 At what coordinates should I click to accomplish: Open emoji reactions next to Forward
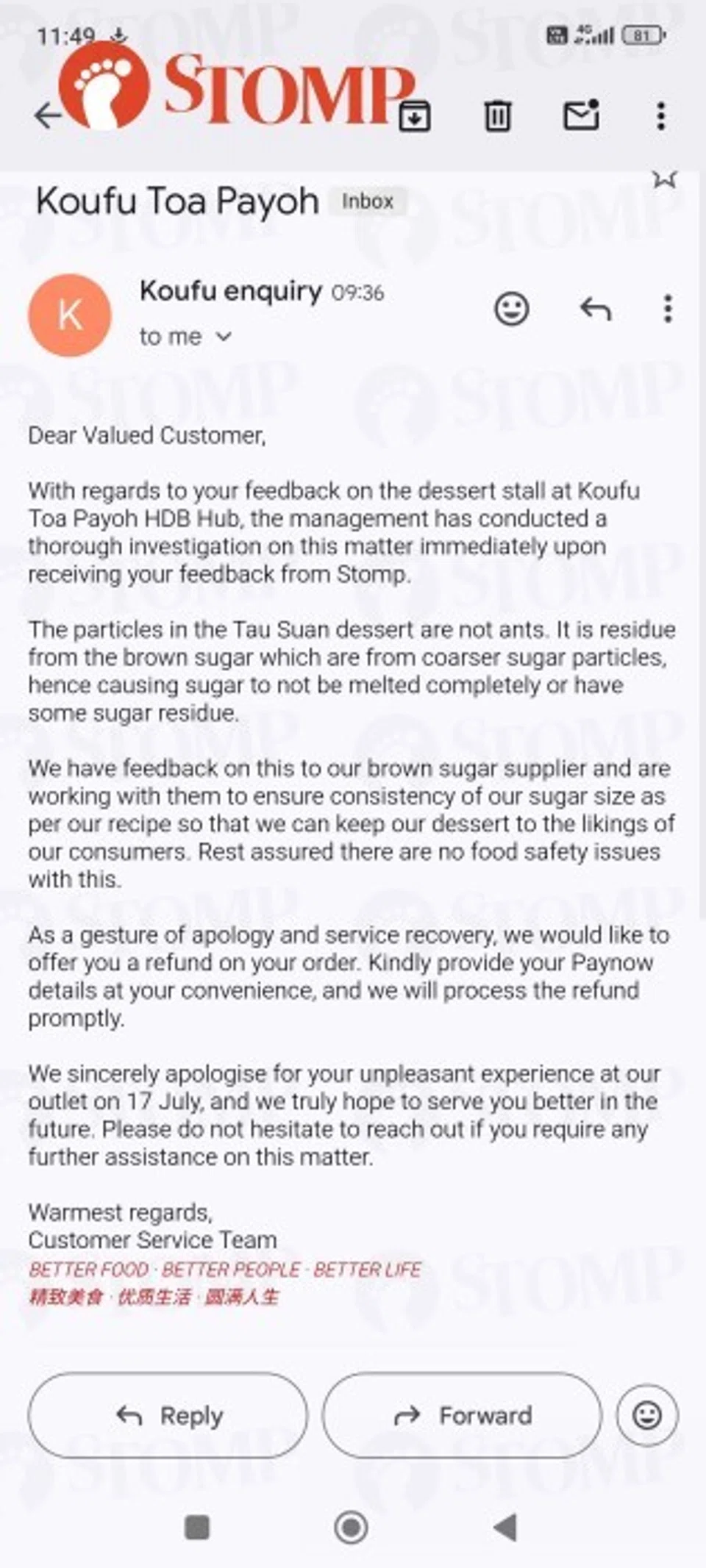click(x=646, y=1415)
